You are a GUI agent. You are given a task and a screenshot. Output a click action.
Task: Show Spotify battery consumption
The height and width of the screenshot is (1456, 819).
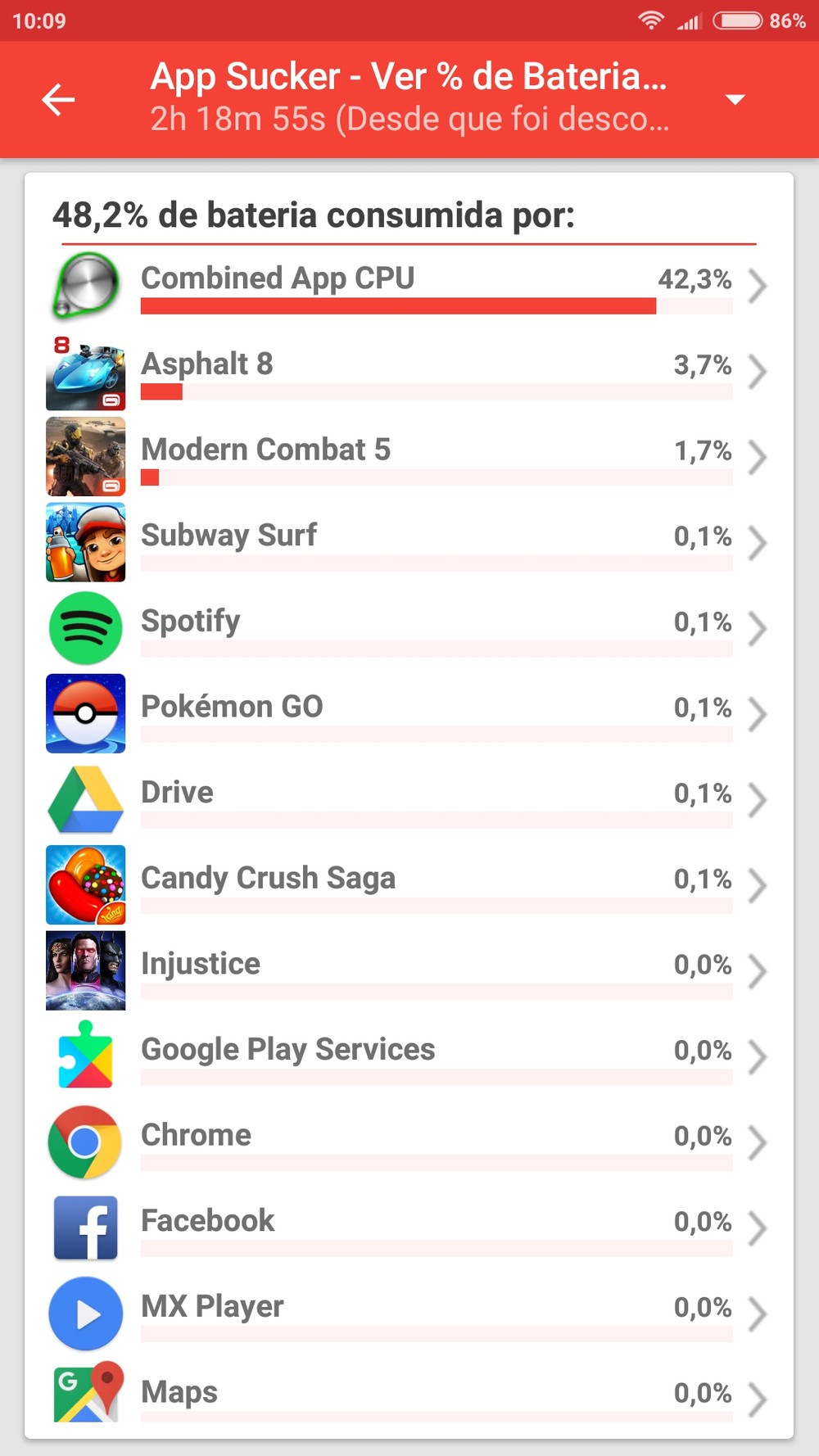click(x=409, y=628)
